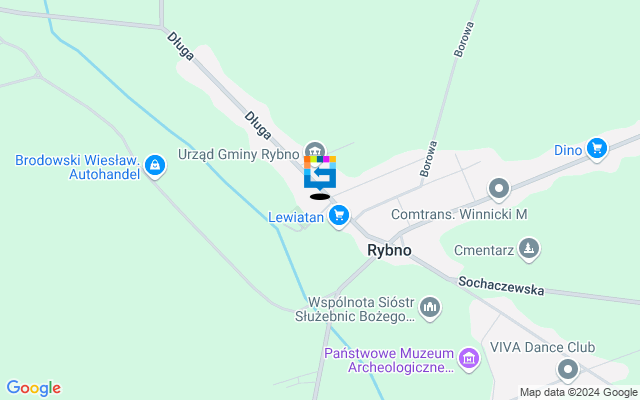This screenshot has height=400, width=640.
Task: Open the Lewiatan store pin
Action: [x=339, y=214]
